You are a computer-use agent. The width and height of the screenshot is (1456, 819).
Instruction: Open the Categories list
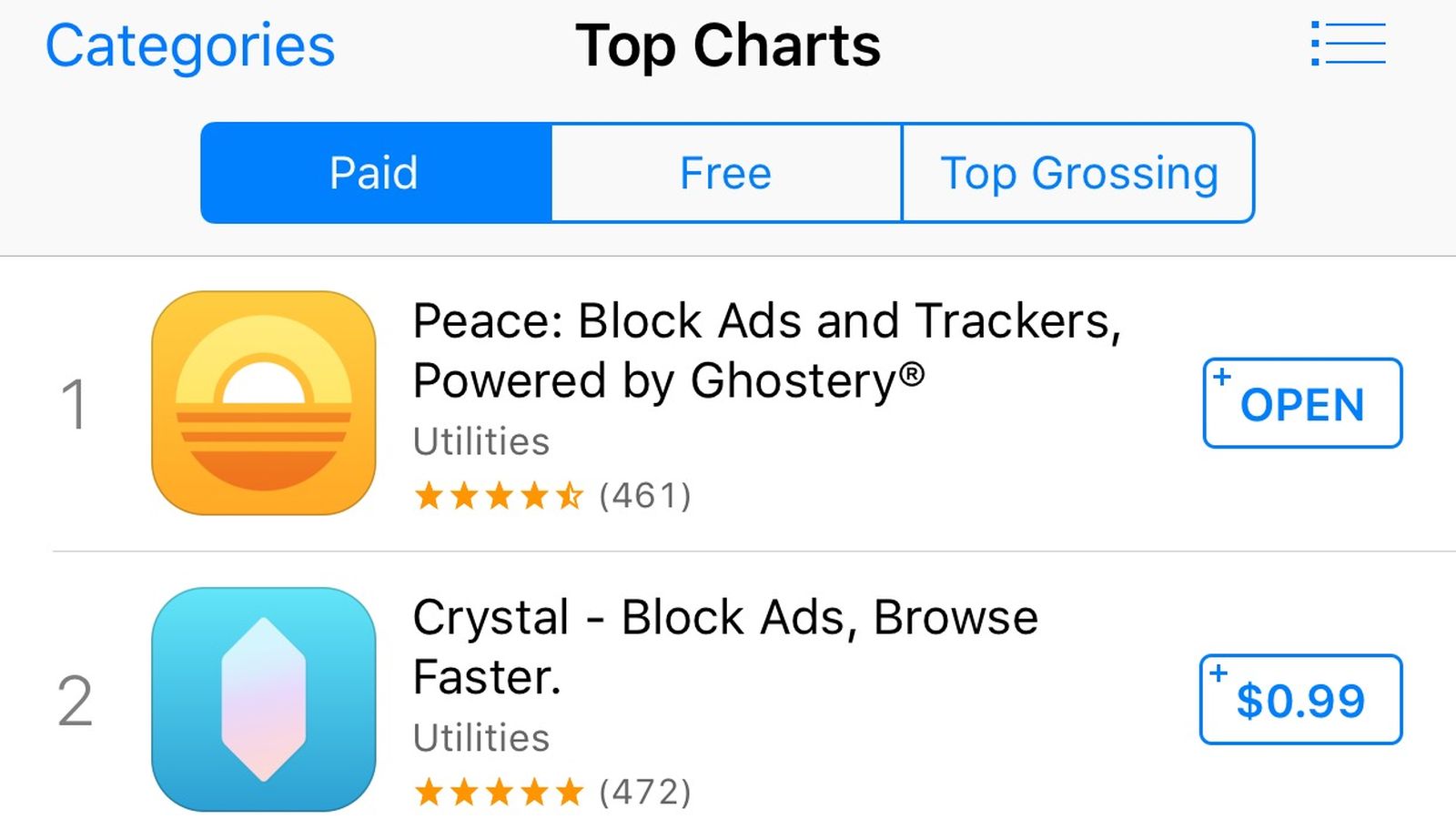point(190,45)
